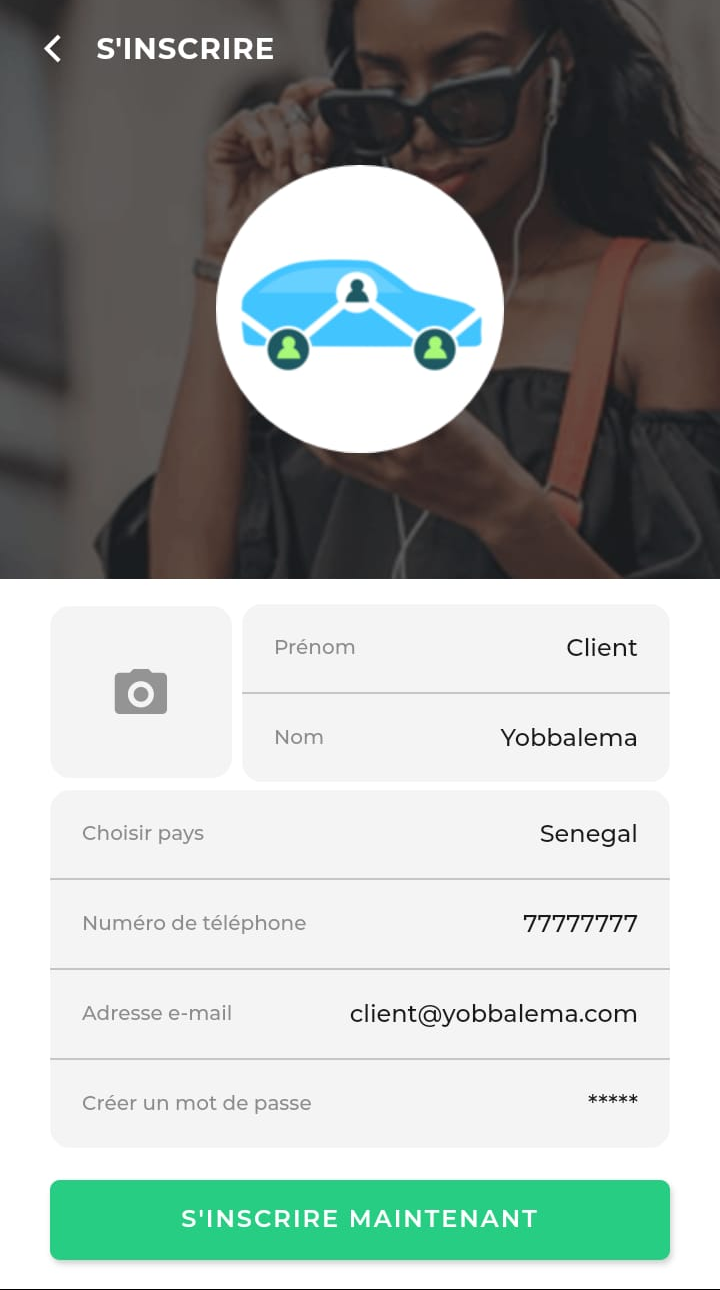Focus the Créer un mot de passe field
This screenshot has height=1290, width=720.
[360, 1103]
